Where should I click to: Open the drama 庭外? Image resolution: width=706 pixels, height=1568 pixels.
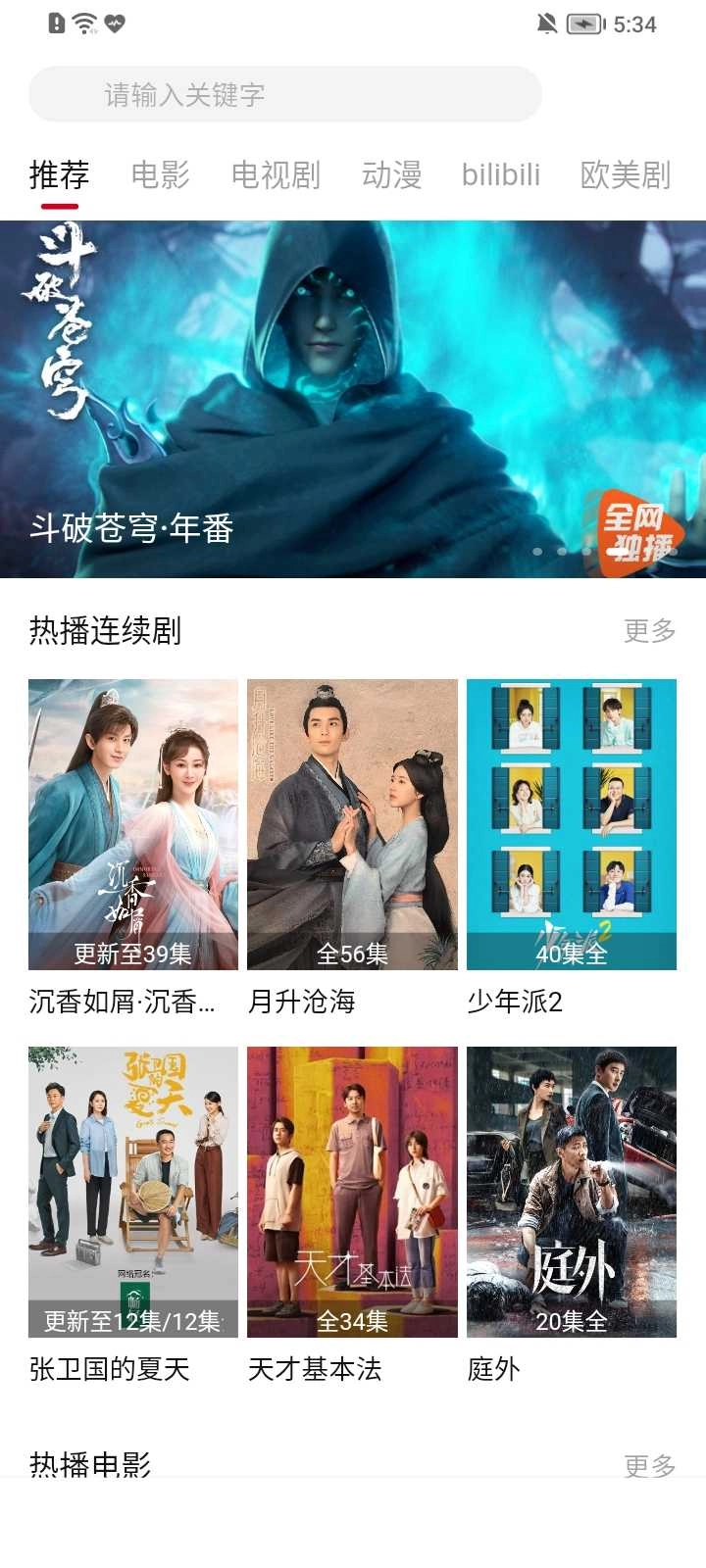point(571,1192)
